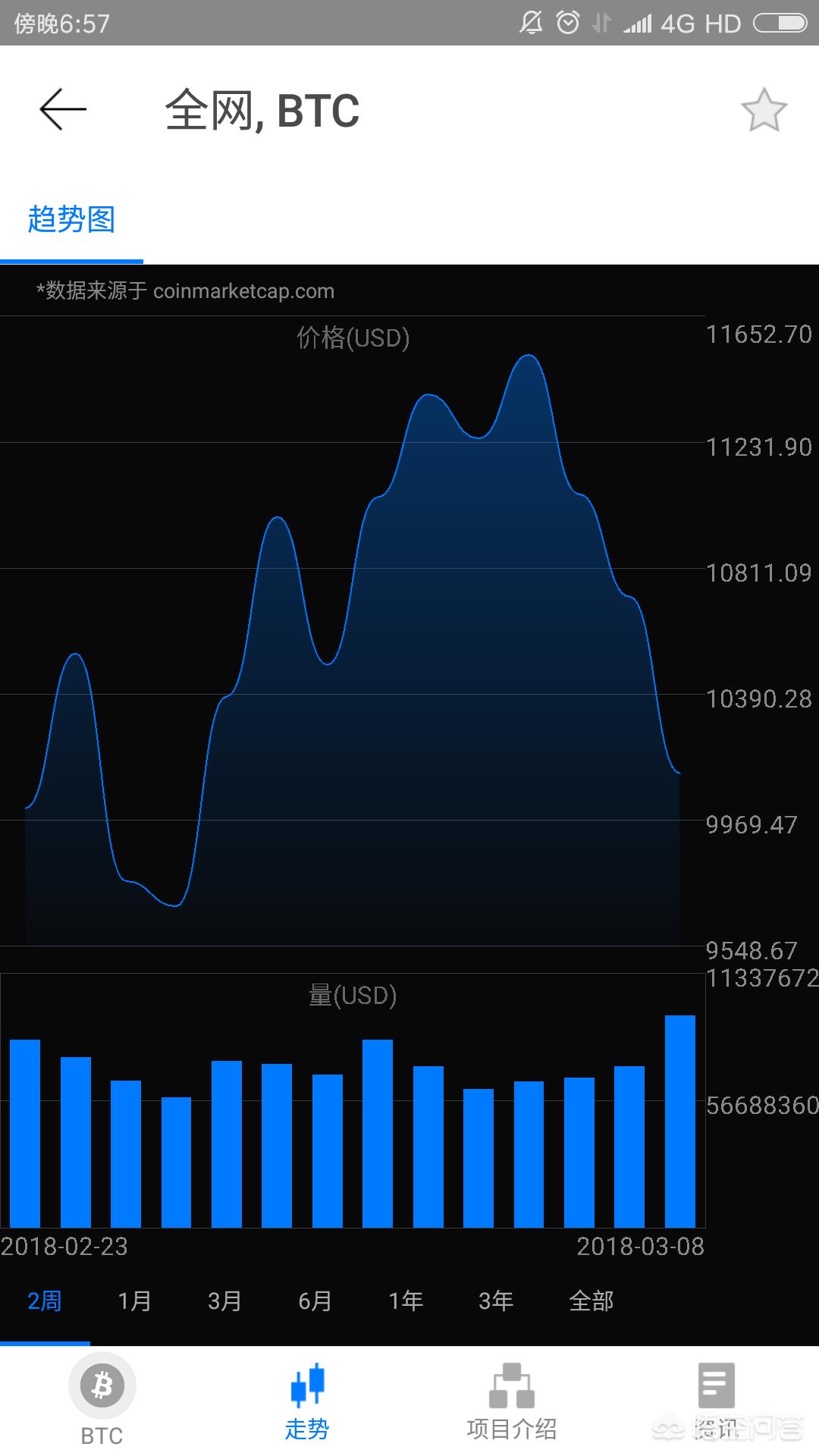Go back using the top-left arrow
Image resolution: width=819 pixels, height=1456 pixels.
click(63, 110)
